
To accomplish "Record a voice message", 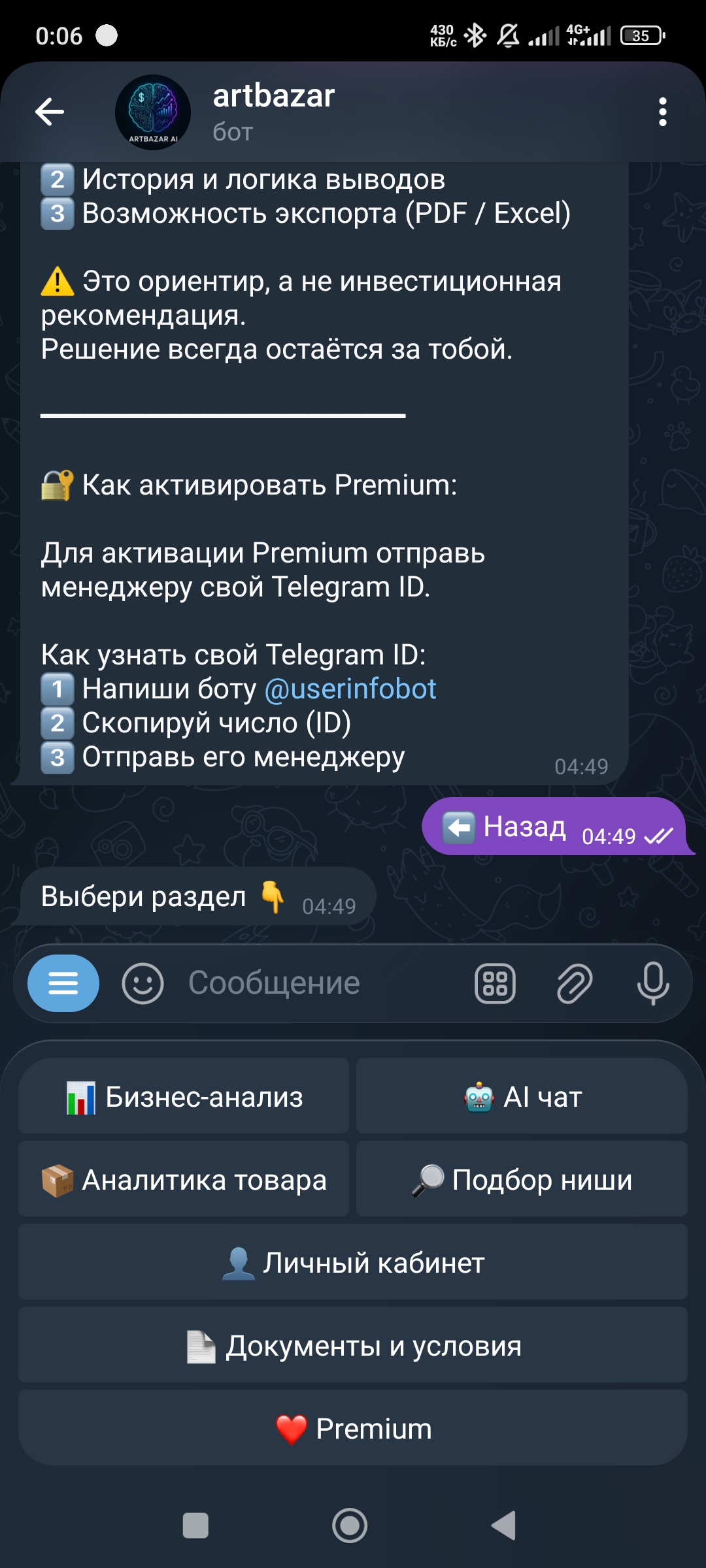I will coord(652,983).
